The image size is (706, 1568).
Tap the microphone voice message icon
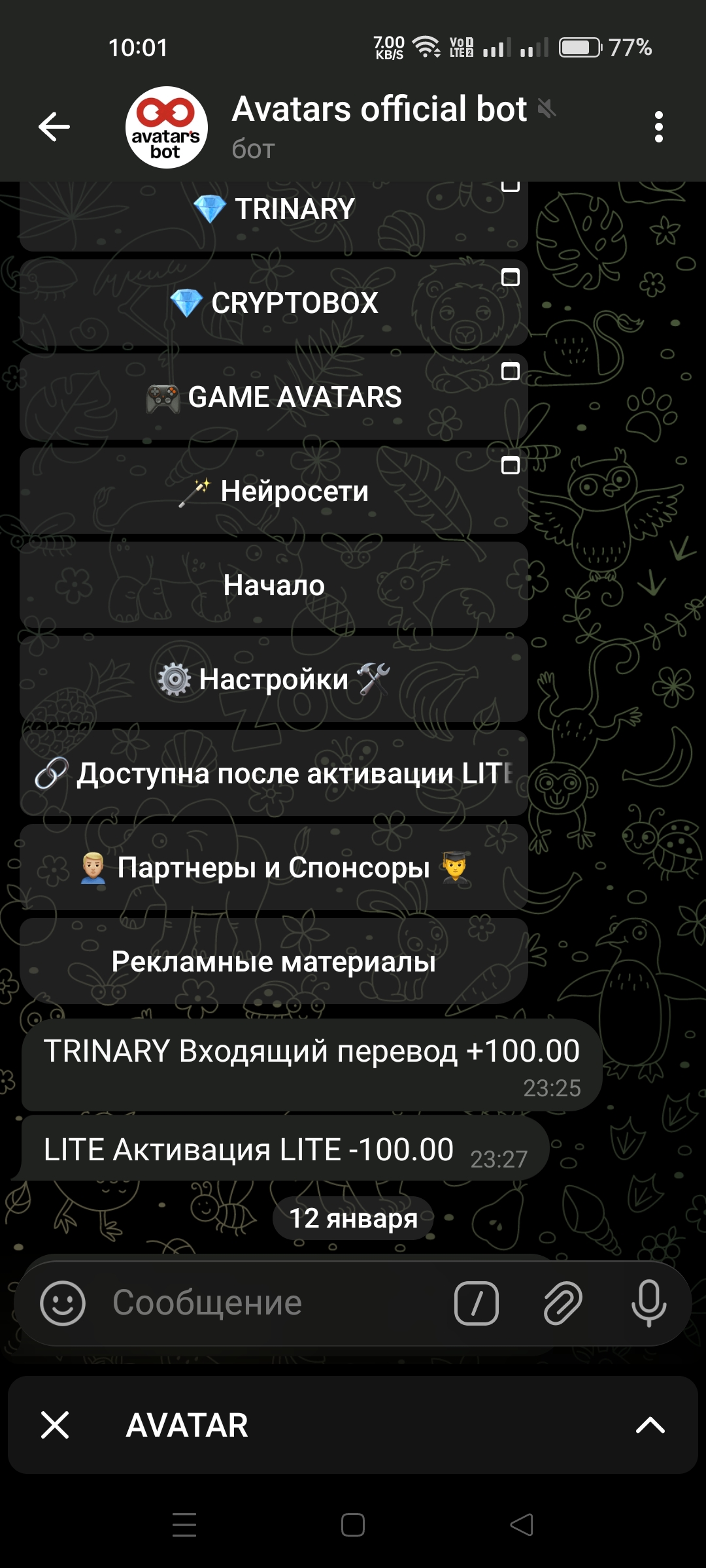pyautogui.click(x=648, y=1303)
